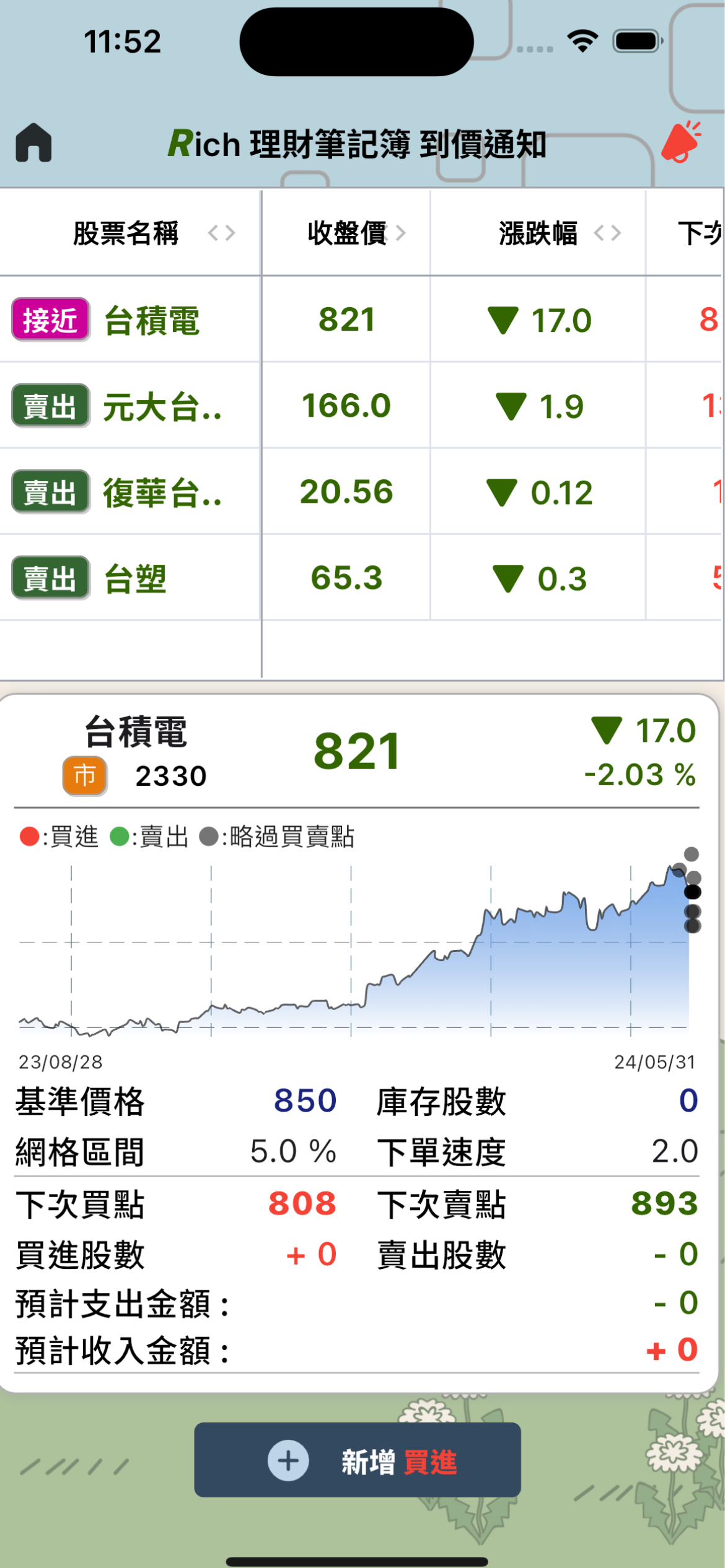This screenshot has height=1568, width=725.
Task: Select the 台積電 stock row
Action: point(362,320)
